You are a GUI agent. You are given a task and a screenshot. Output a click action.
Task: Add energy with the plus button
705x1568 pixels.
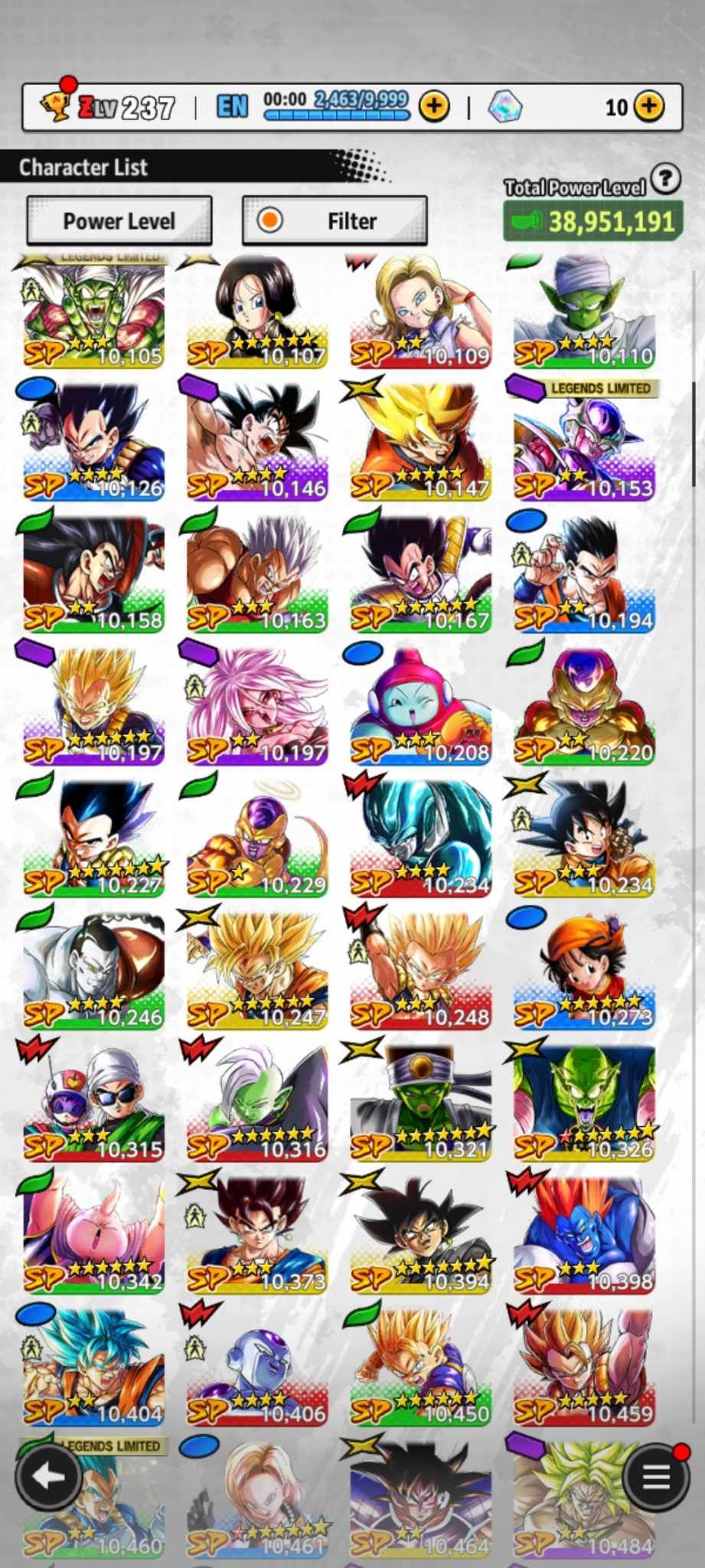tap(434, 106)
